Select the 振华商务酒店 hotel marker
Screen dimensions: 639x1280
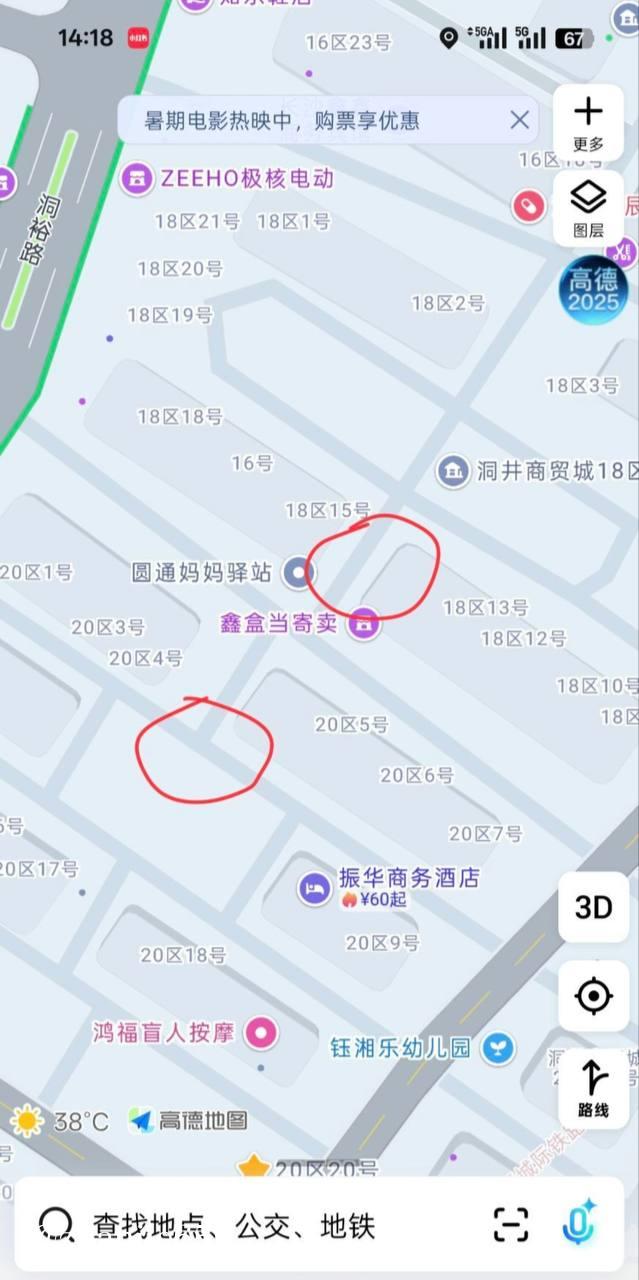[x=315, y=887]
